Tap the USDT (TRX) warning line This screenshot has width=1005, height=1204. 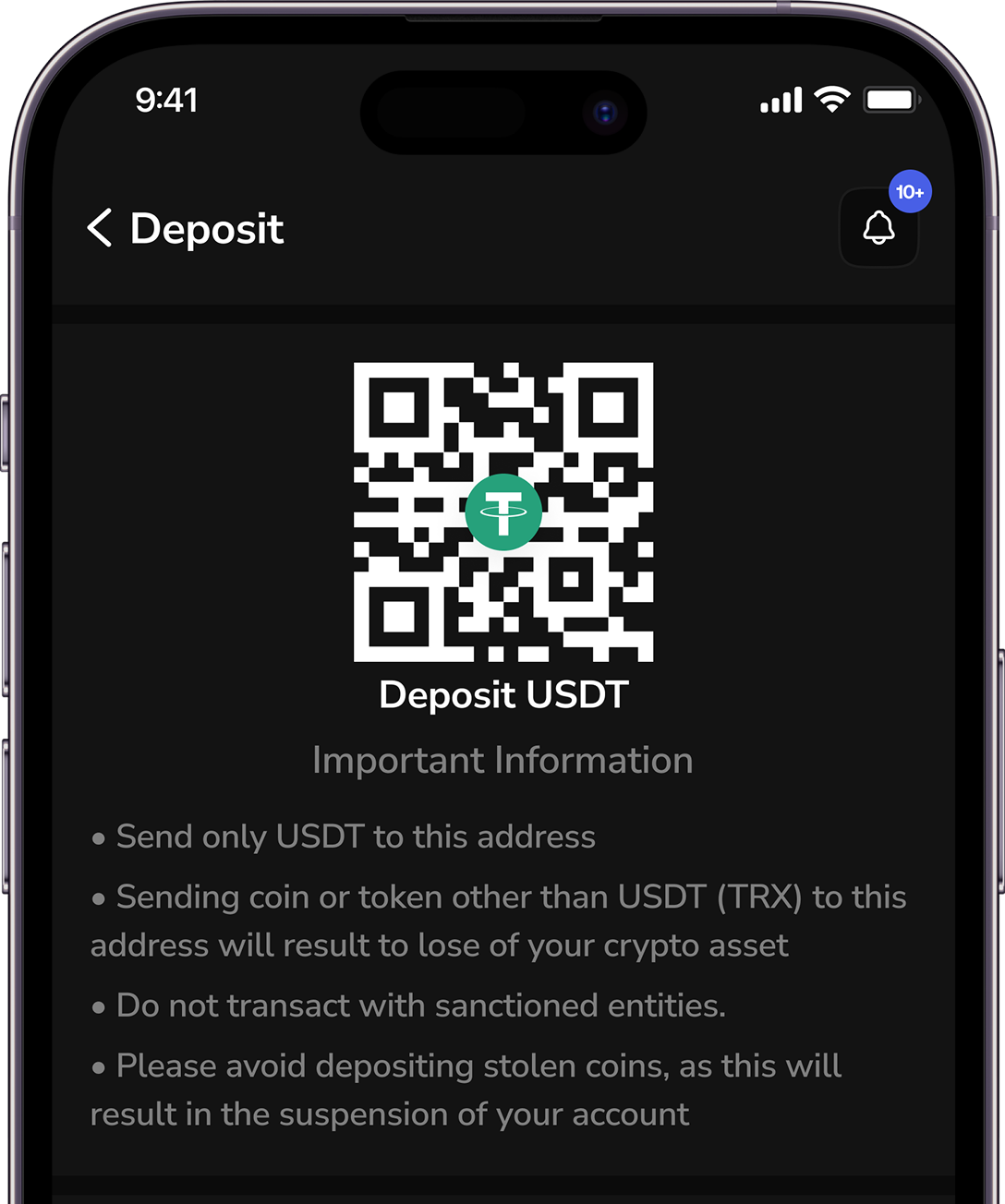point(499,921)
